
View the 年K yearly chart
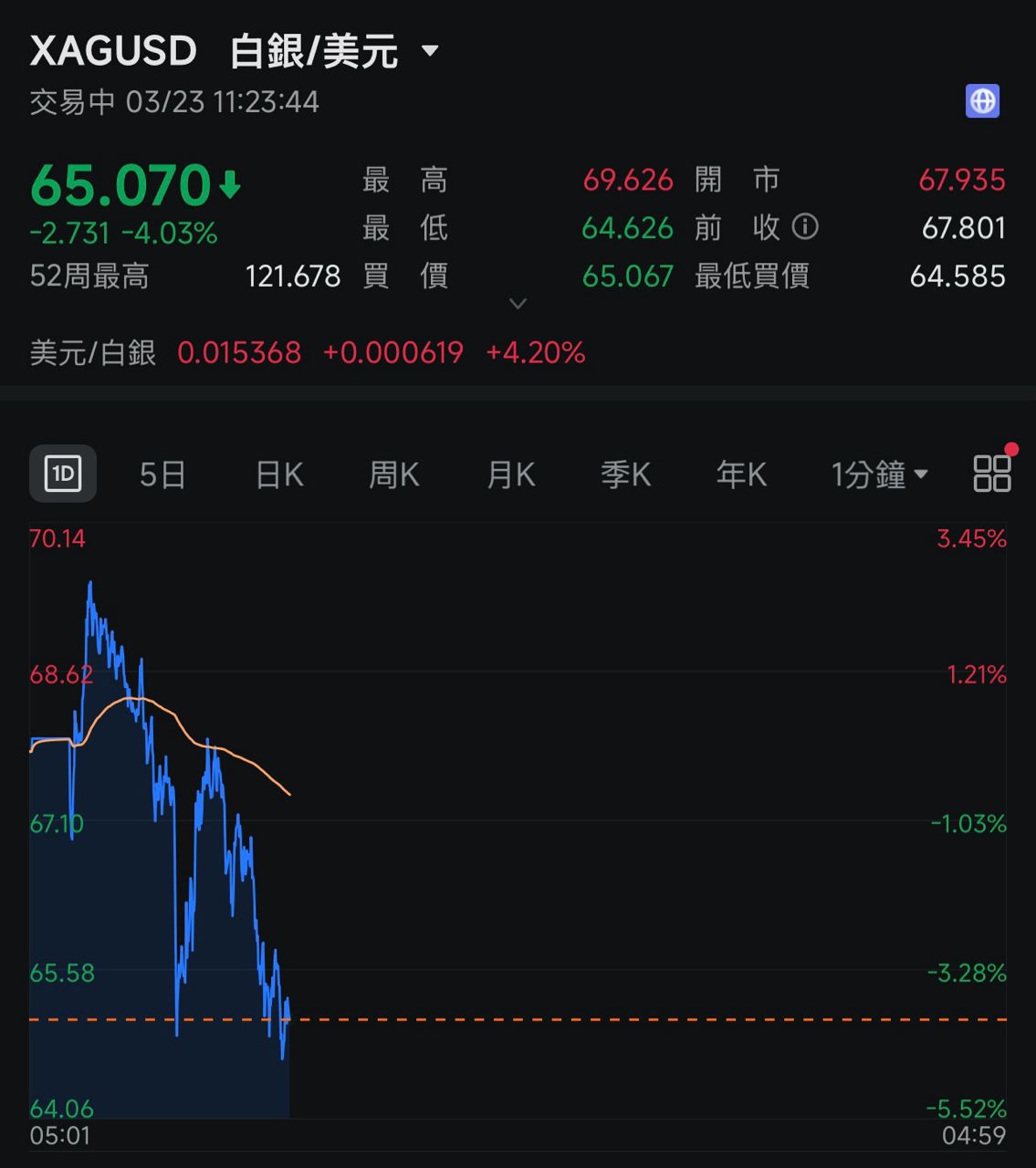(741, 474)
